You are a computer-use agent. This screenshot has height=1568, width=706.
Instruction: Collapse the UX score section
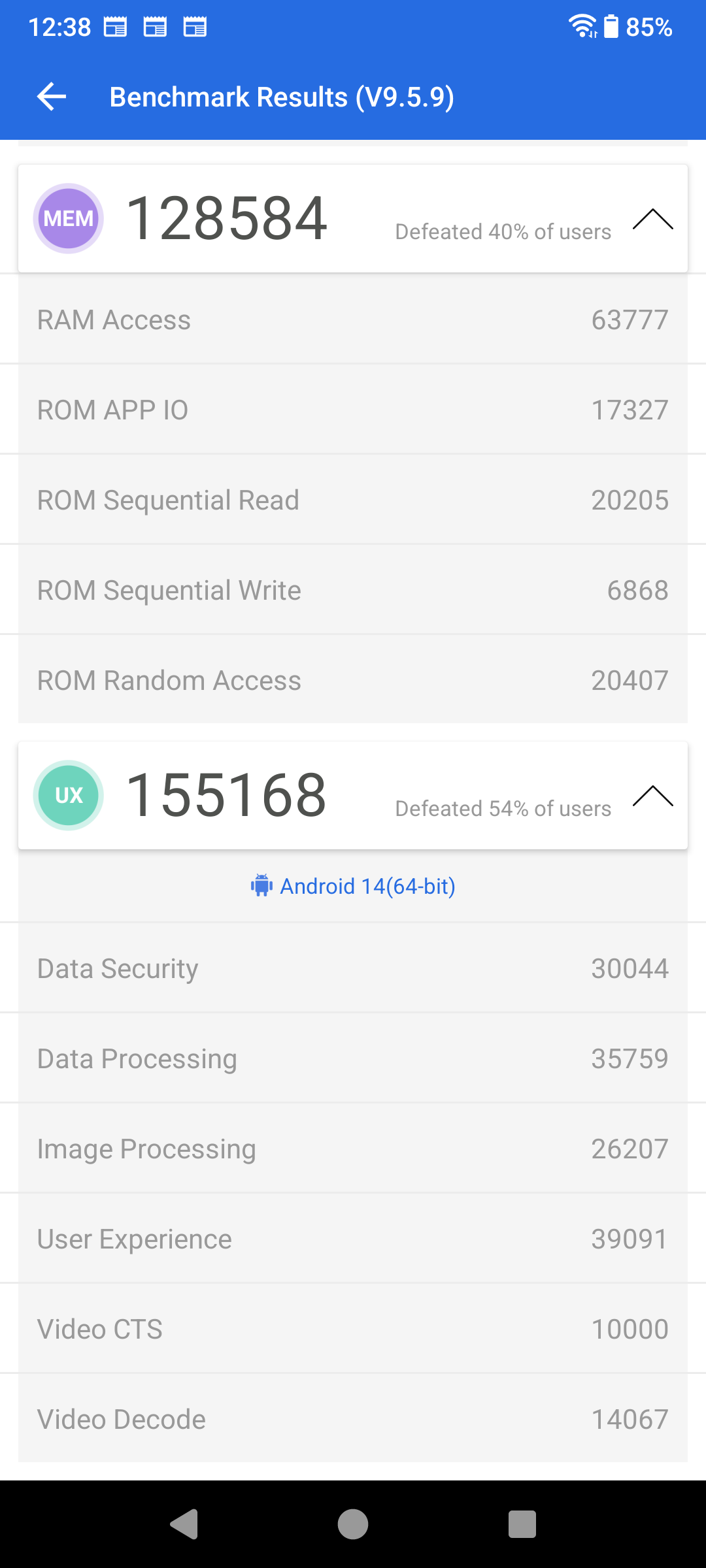(x=653, y=796)
